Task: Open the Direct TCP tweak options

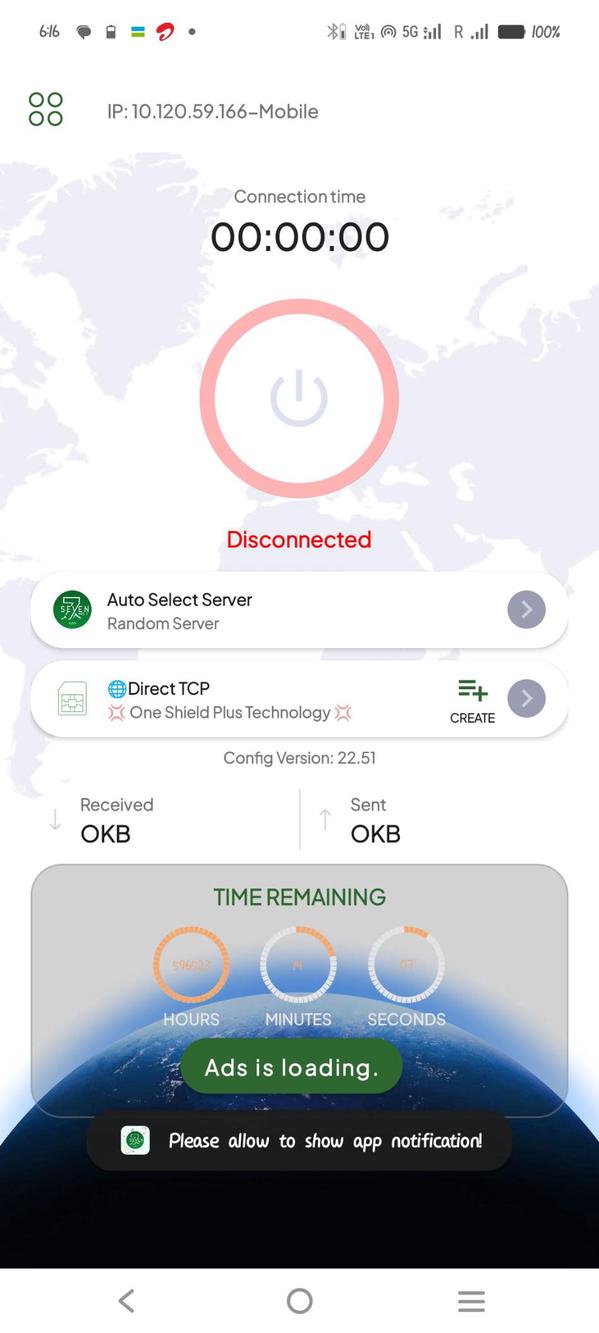Action: pos(299,699)
